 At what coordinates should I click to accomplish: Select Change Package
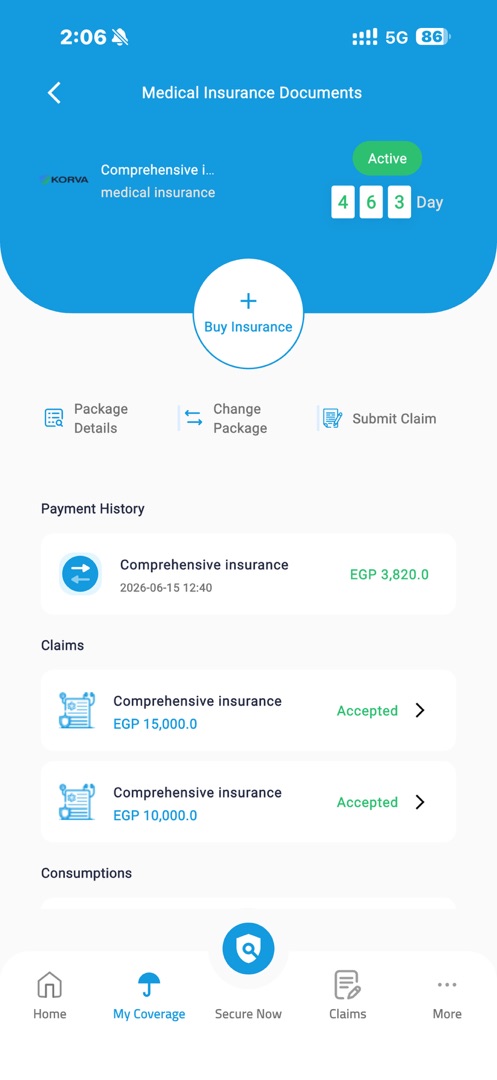pos(226,418)
